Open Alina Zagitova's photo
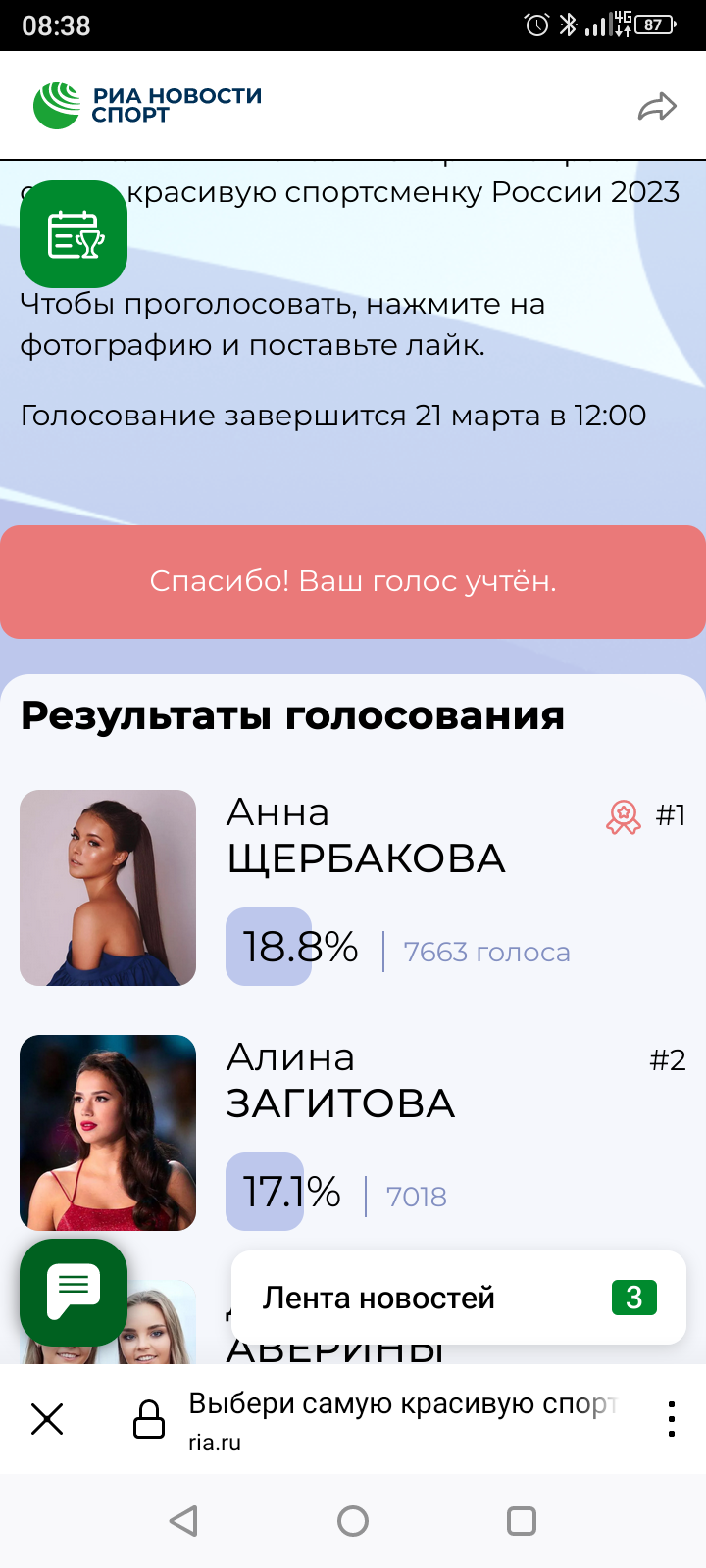Screen dimensions: 706x1568 [108, 1133]
